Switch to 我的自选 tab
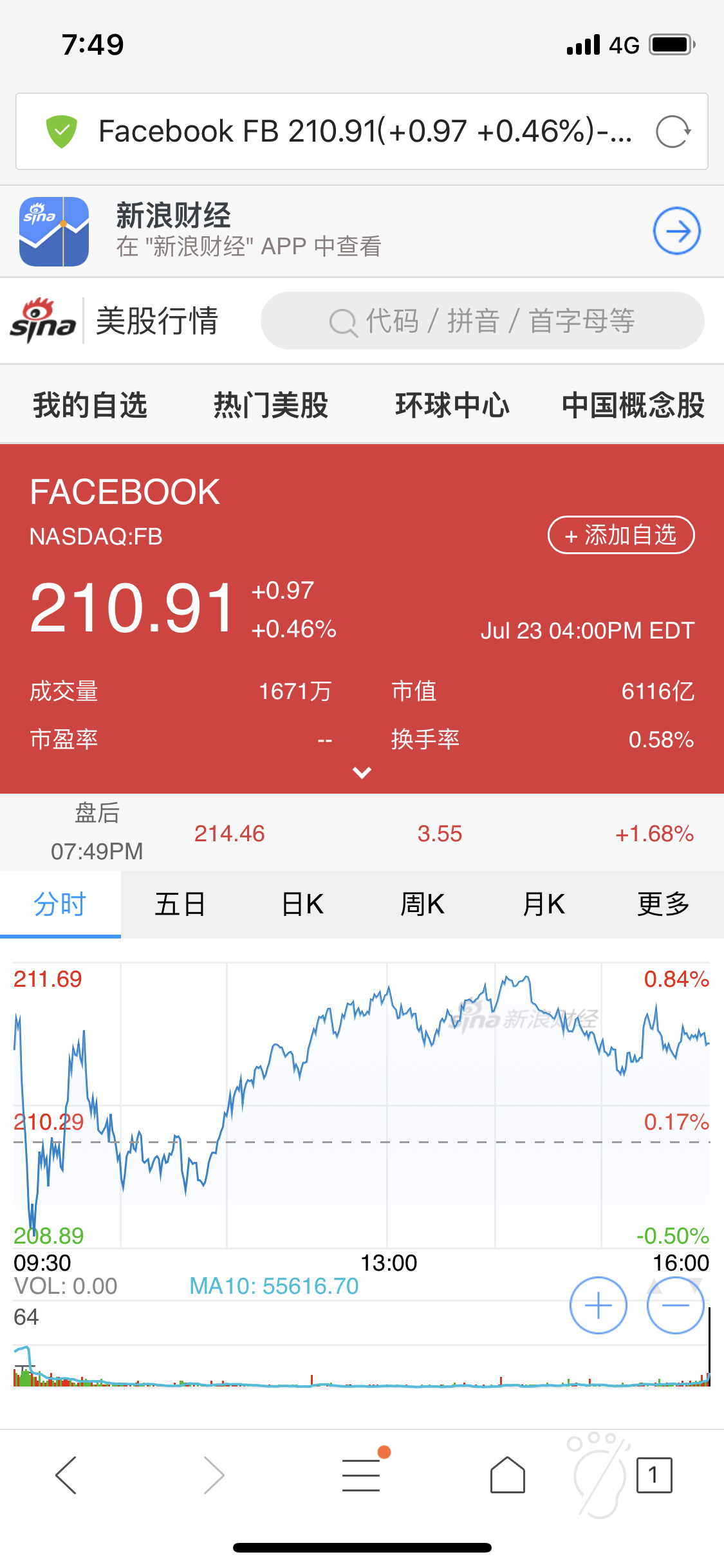 [x=90, y=406]
